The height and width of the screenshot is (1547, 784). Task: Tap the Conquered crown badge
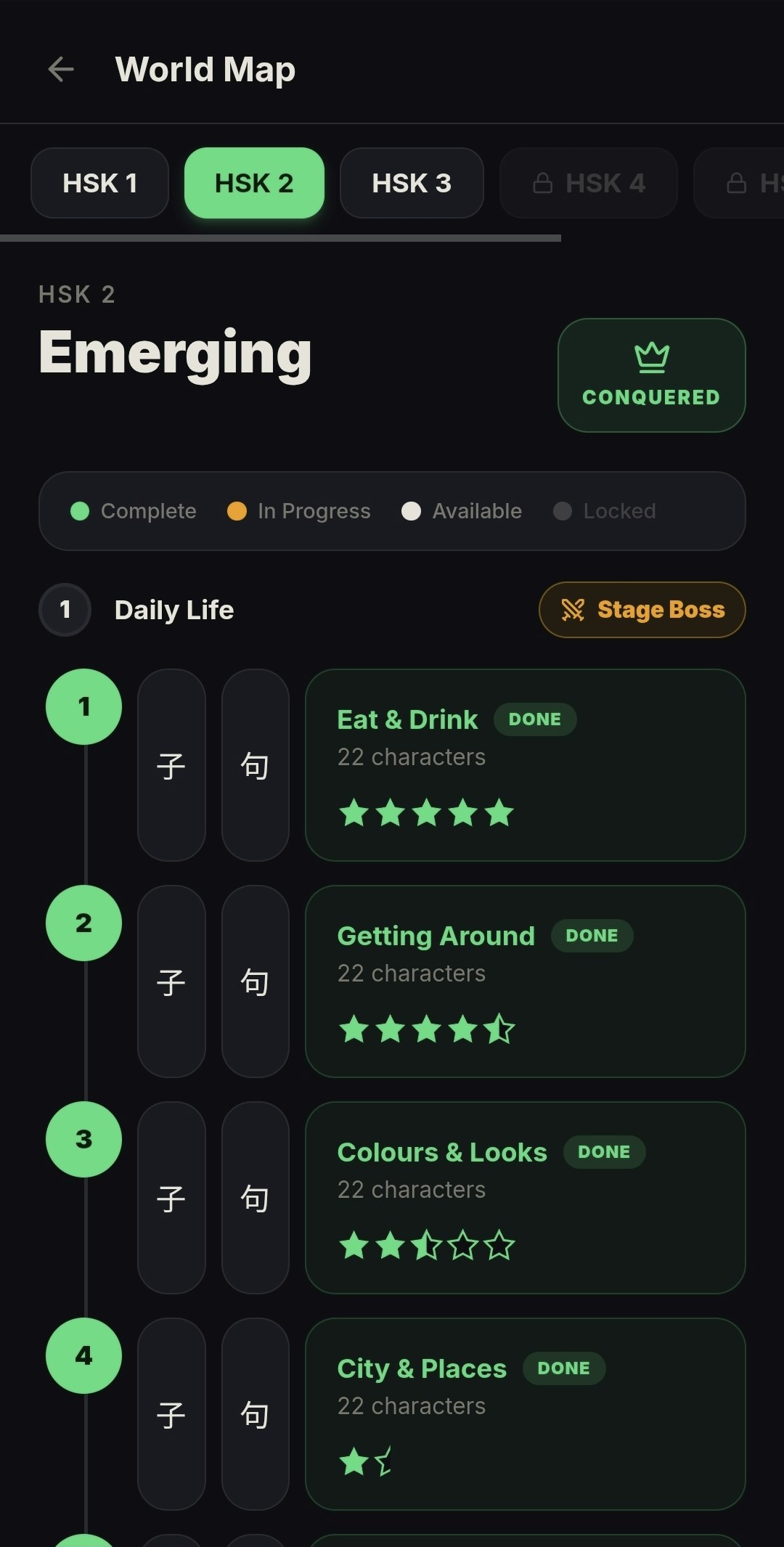point(652,375)
